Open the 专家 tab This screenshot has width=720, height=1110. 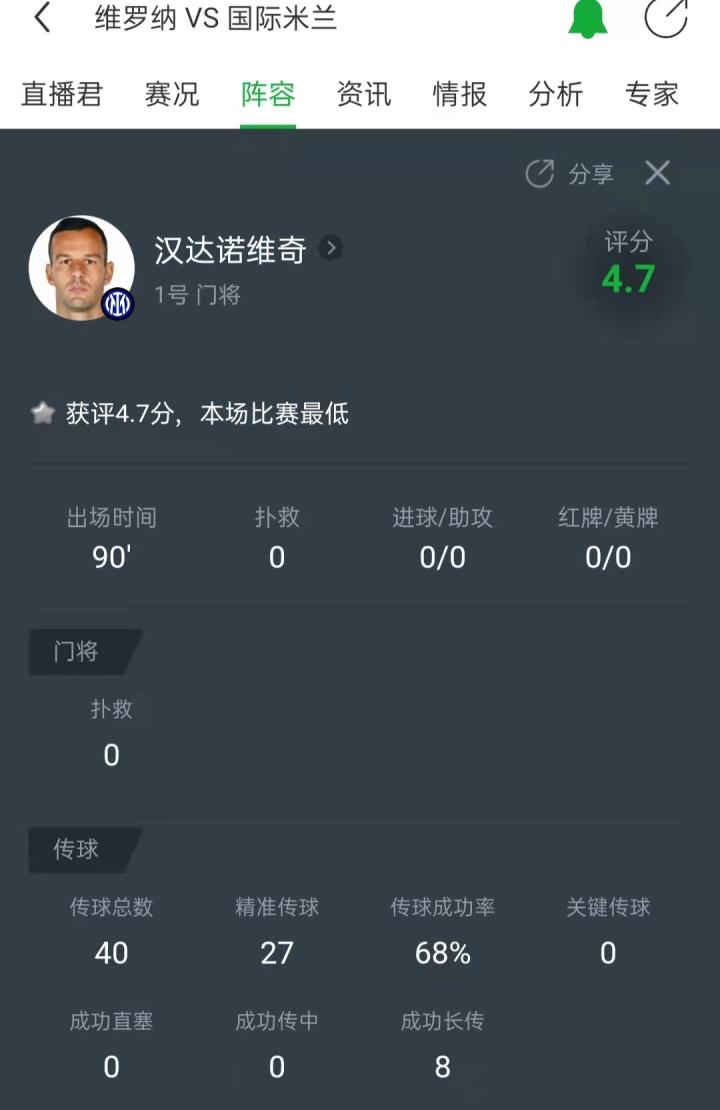click(x=652, y=94)
